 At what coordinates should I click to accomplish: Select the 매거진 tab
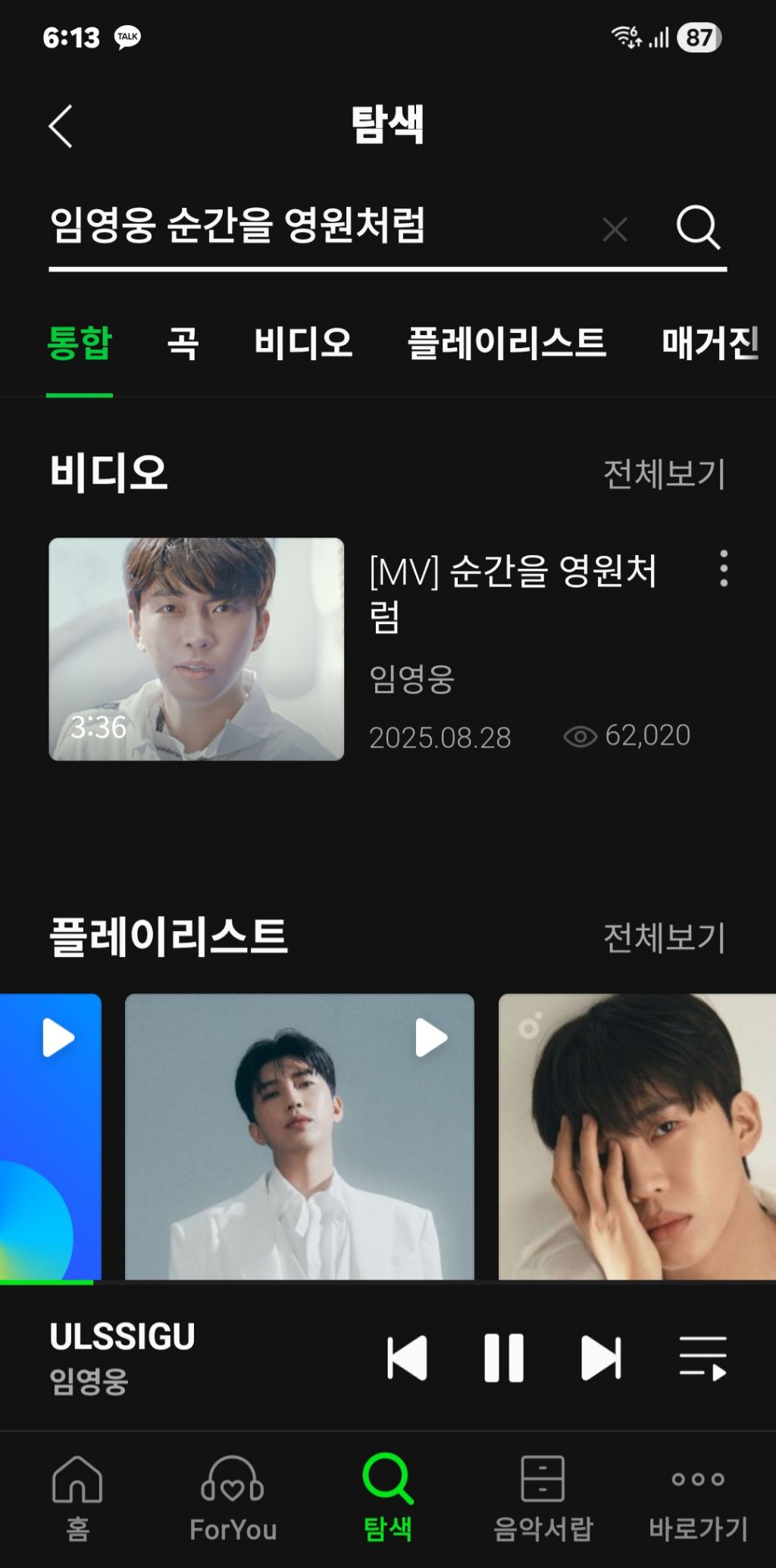(x=710, y=343)
